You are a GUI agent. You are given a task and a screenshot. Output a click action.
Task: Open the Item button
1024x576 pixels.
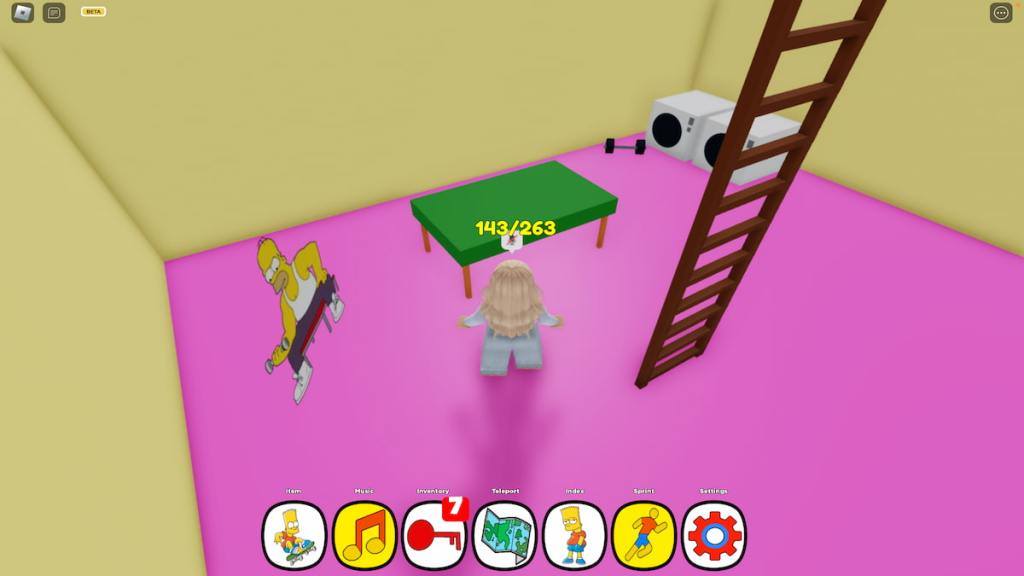(294, 535)
